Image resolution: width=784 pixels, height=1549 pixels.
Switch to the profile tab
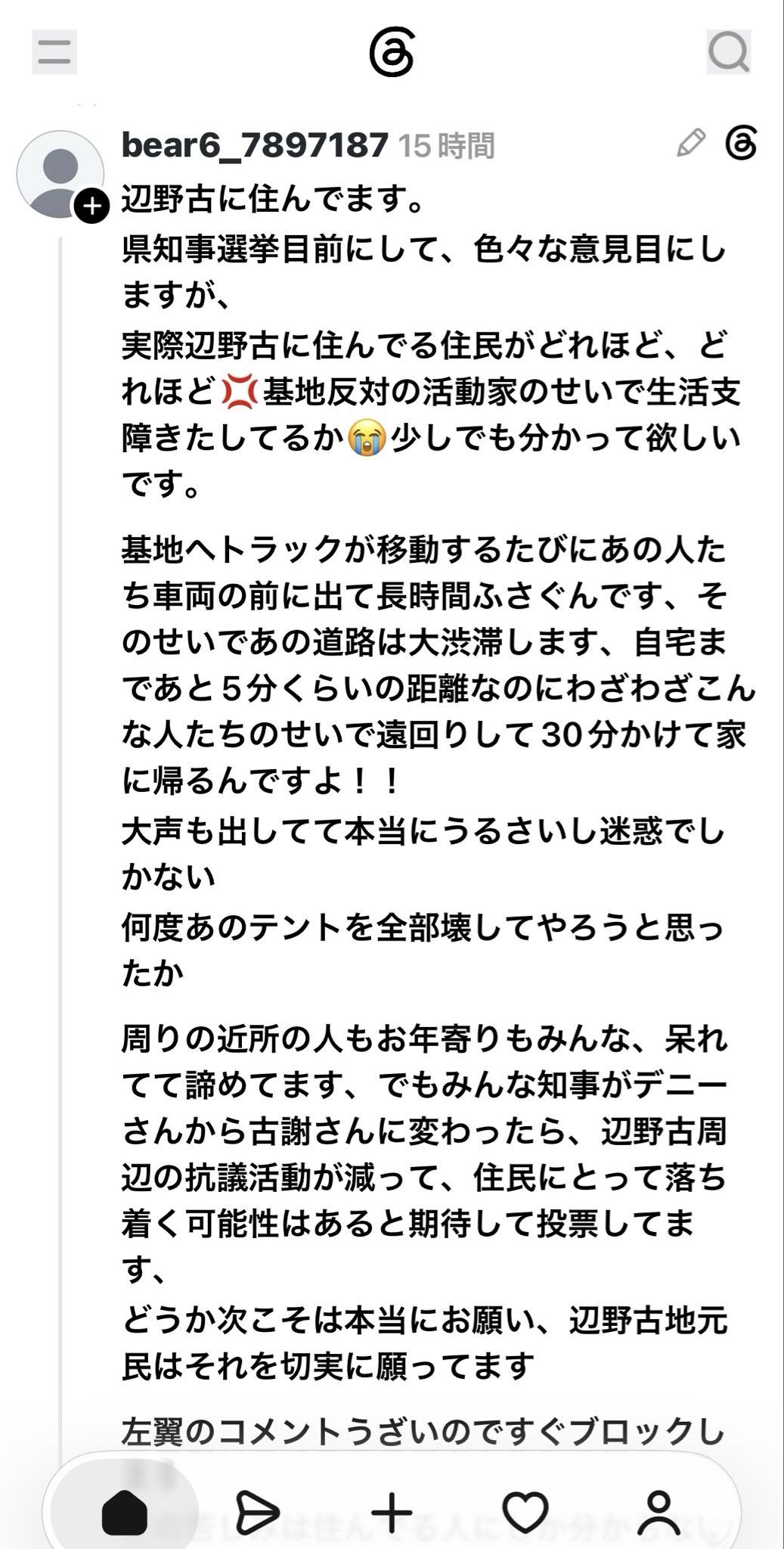(x=659, y=1512)
